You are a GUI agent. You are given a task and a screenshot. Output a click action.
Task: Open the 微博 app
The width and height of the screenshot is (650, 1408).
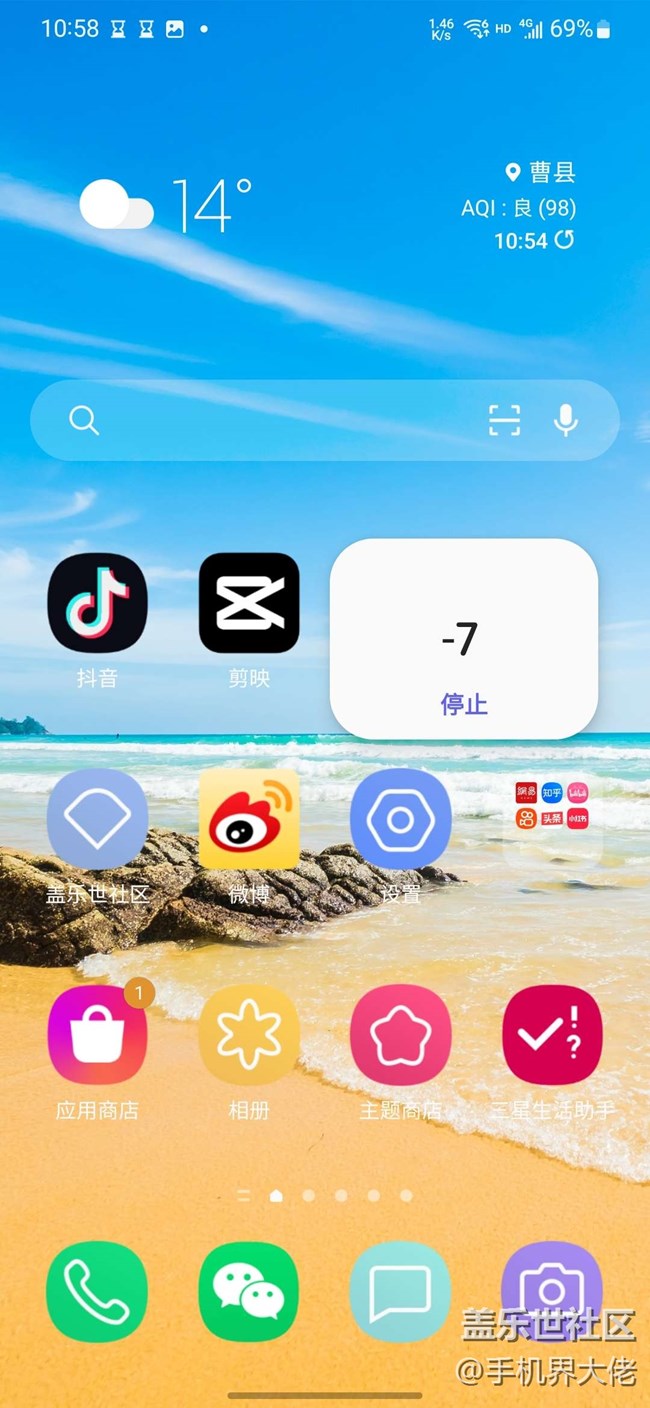click(249, 819)
